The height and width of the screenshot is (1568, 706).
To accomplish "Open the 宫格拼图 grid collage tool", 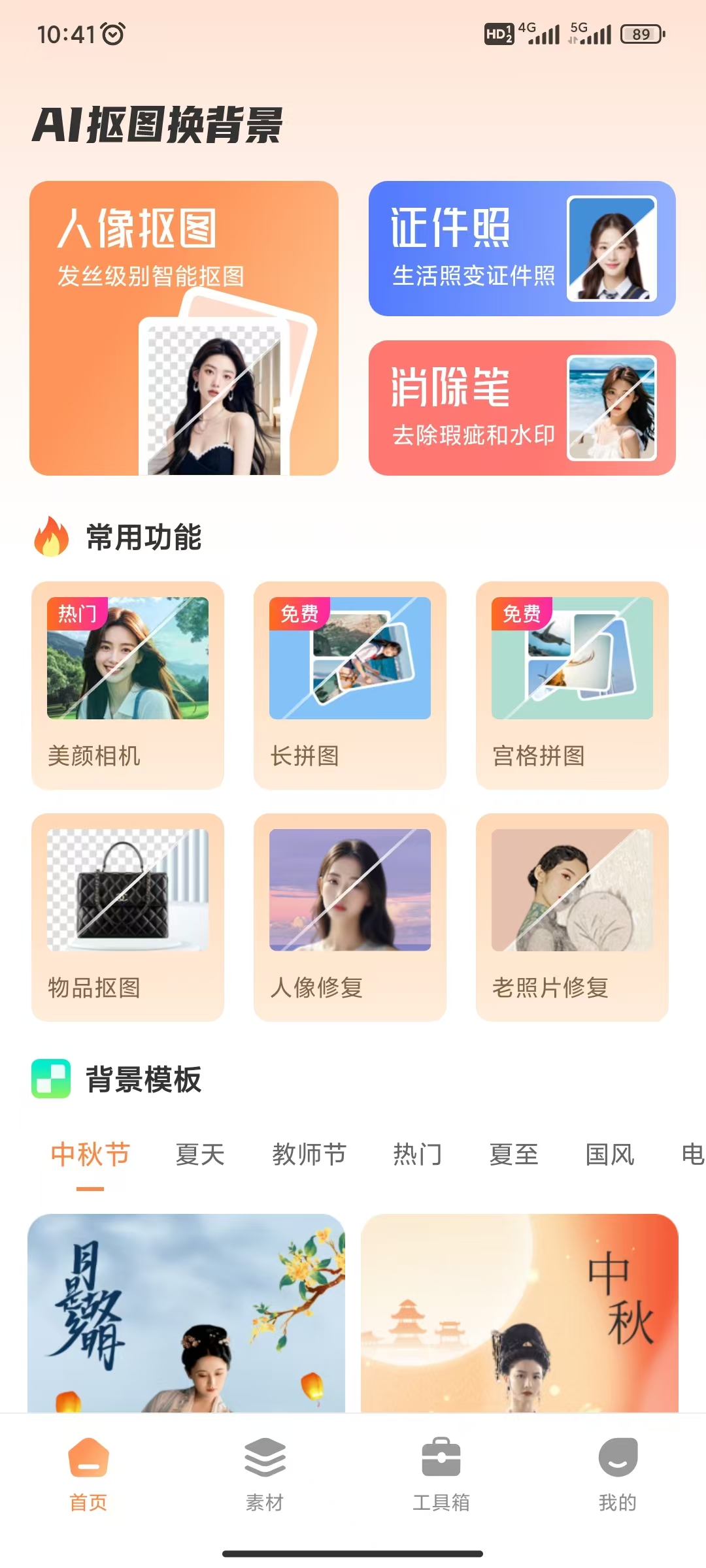I will pos(572,685).
